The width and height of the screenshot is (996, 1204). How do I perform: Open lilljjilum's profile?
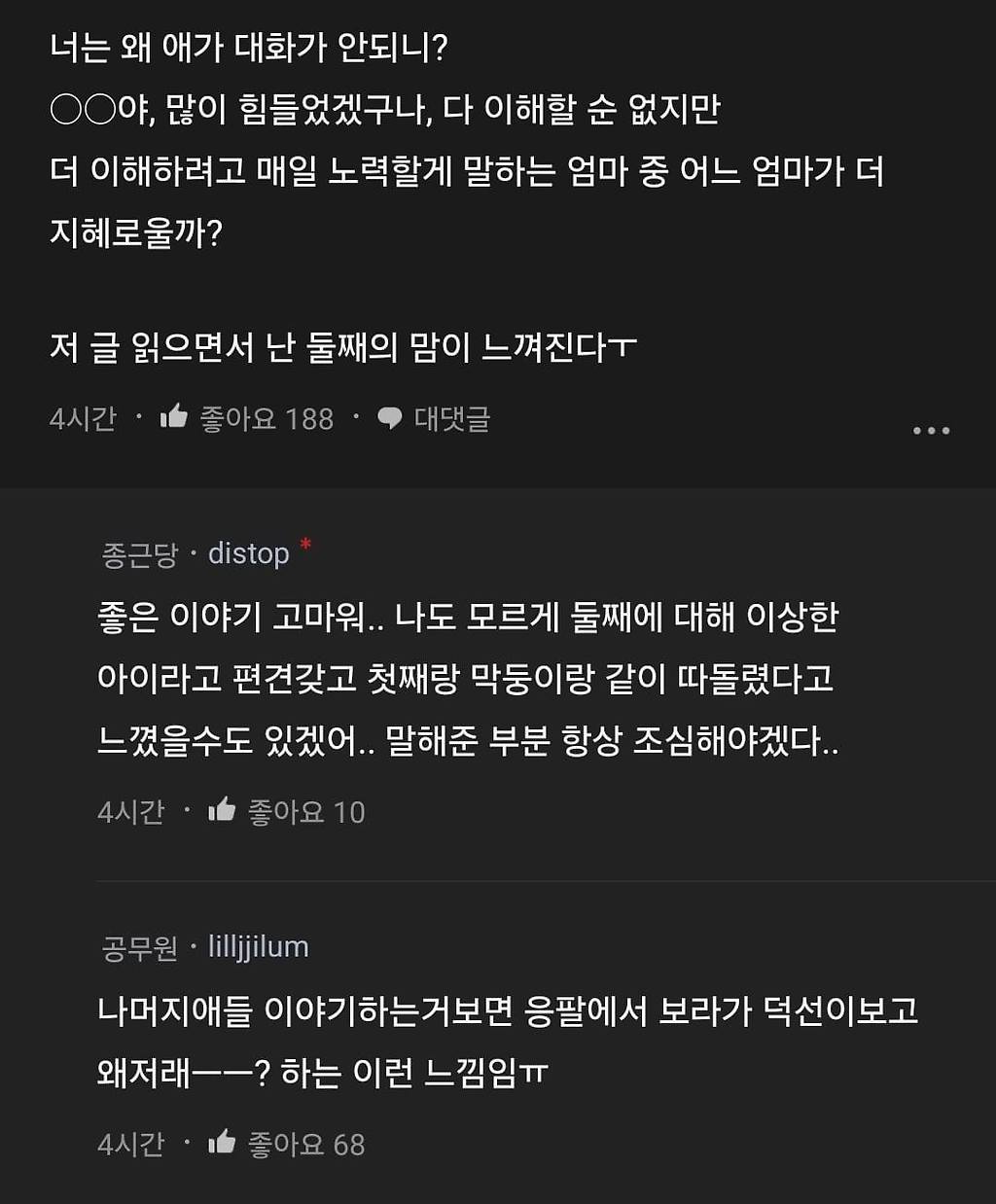258,945
